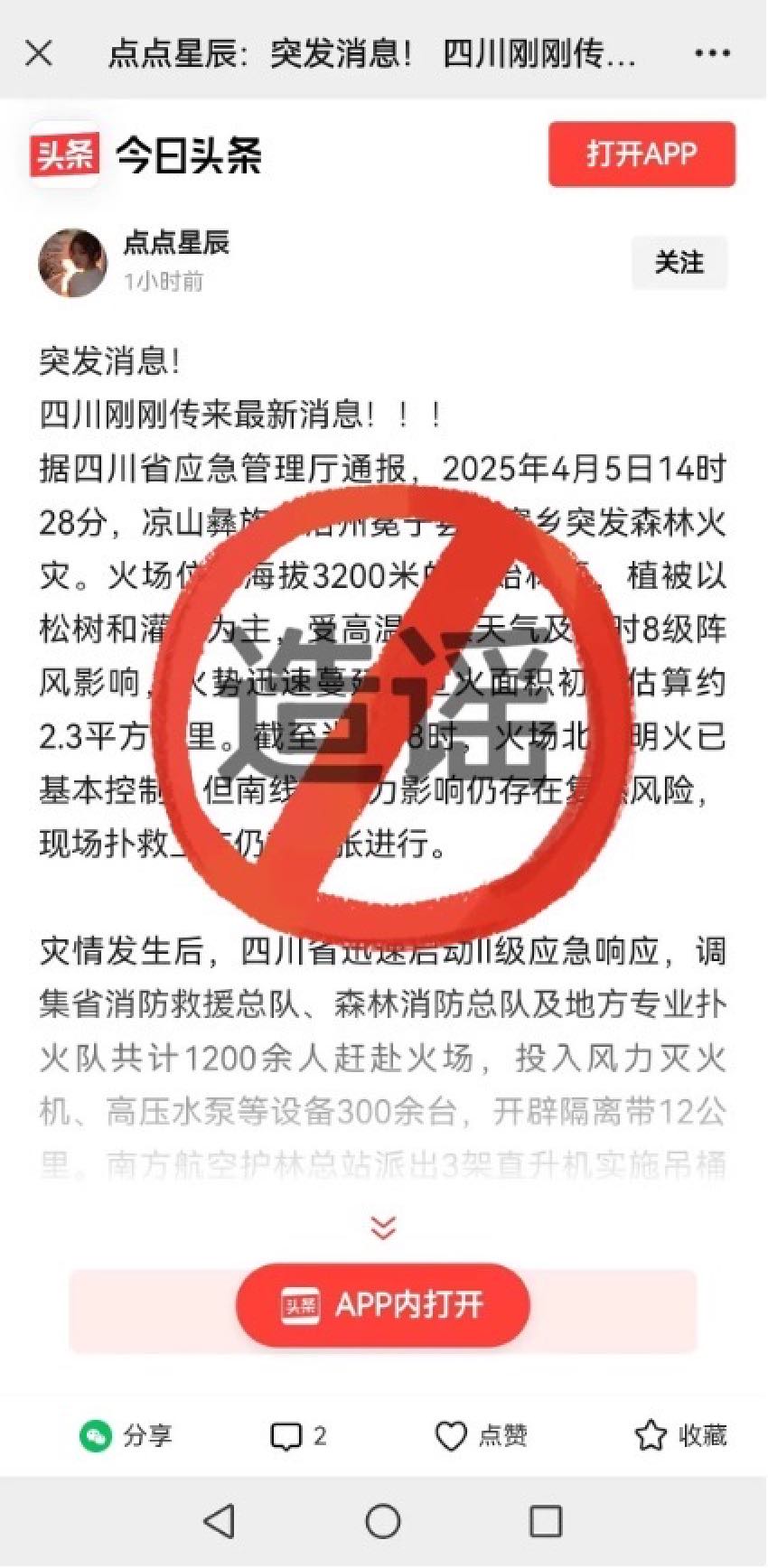The width and height of the screenshot is (768, 1568).
Task: Close the webview with the X icon
Action: click(39, 53)
